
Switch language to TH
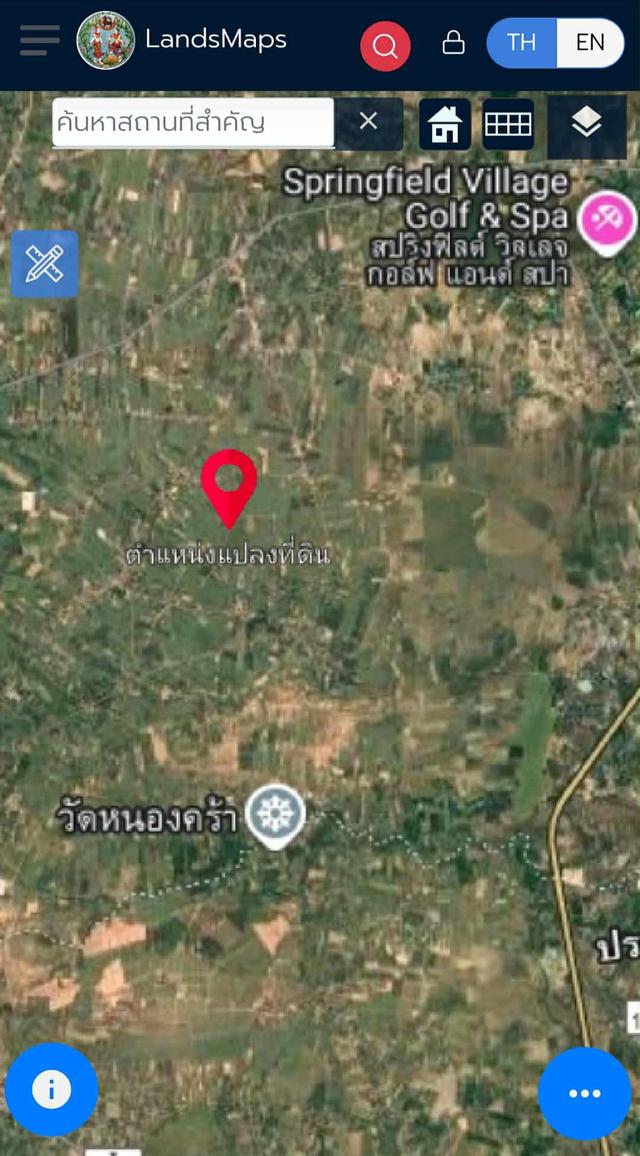click(521, 43)
